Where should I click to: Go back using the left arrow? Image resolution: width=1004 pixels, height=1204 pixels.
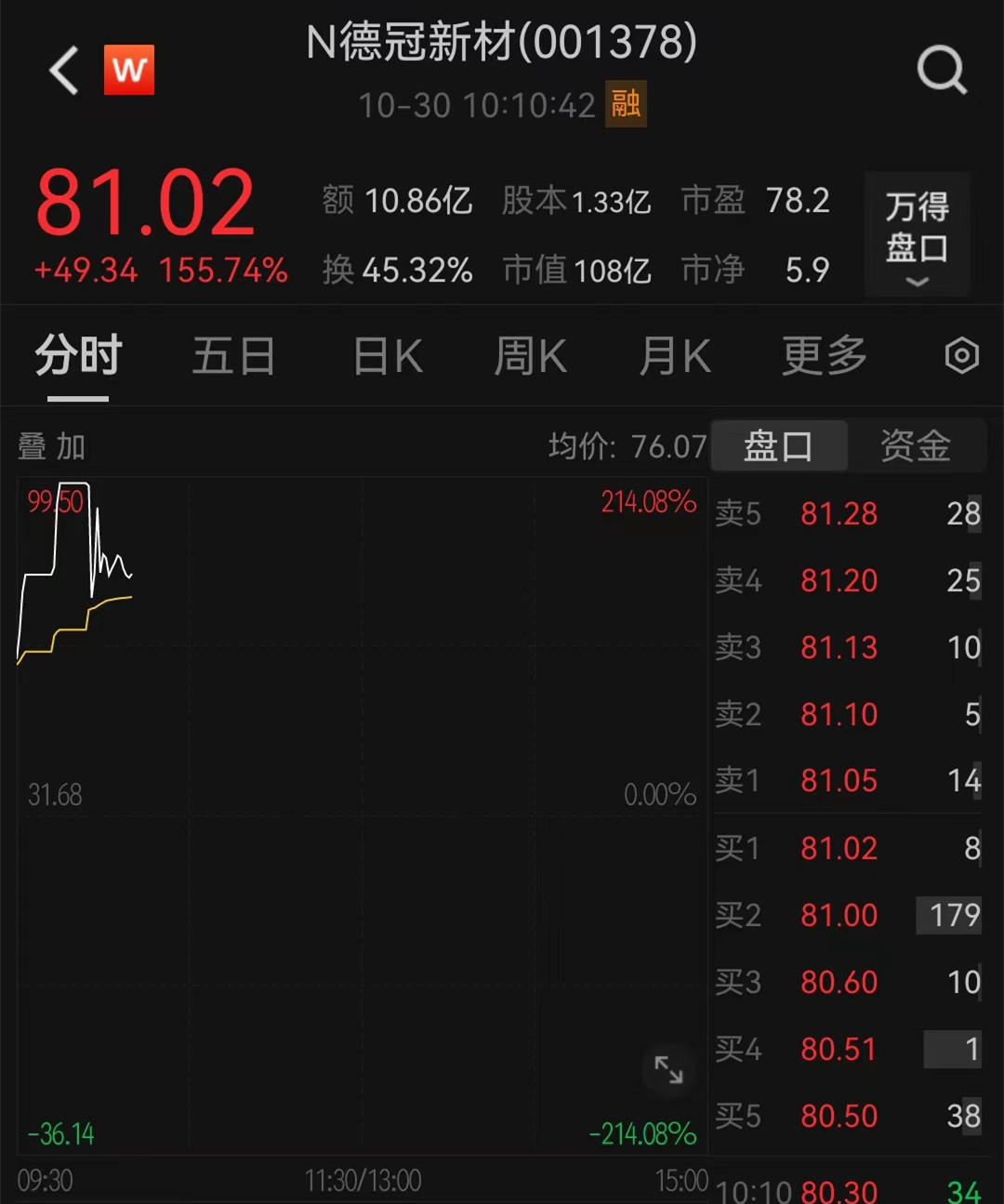(x=64, y=71)
